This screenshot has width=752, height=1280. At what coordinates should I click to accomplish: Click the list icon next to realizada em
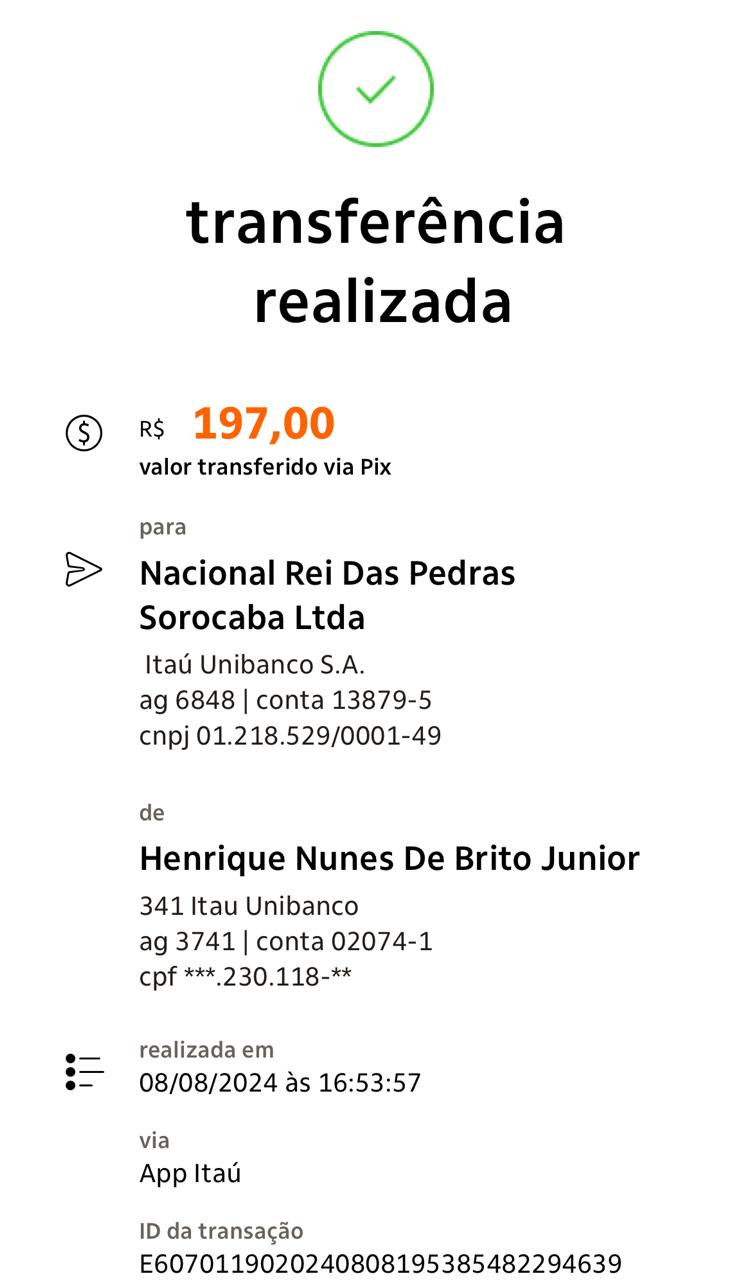click(x=84, y=1069)
